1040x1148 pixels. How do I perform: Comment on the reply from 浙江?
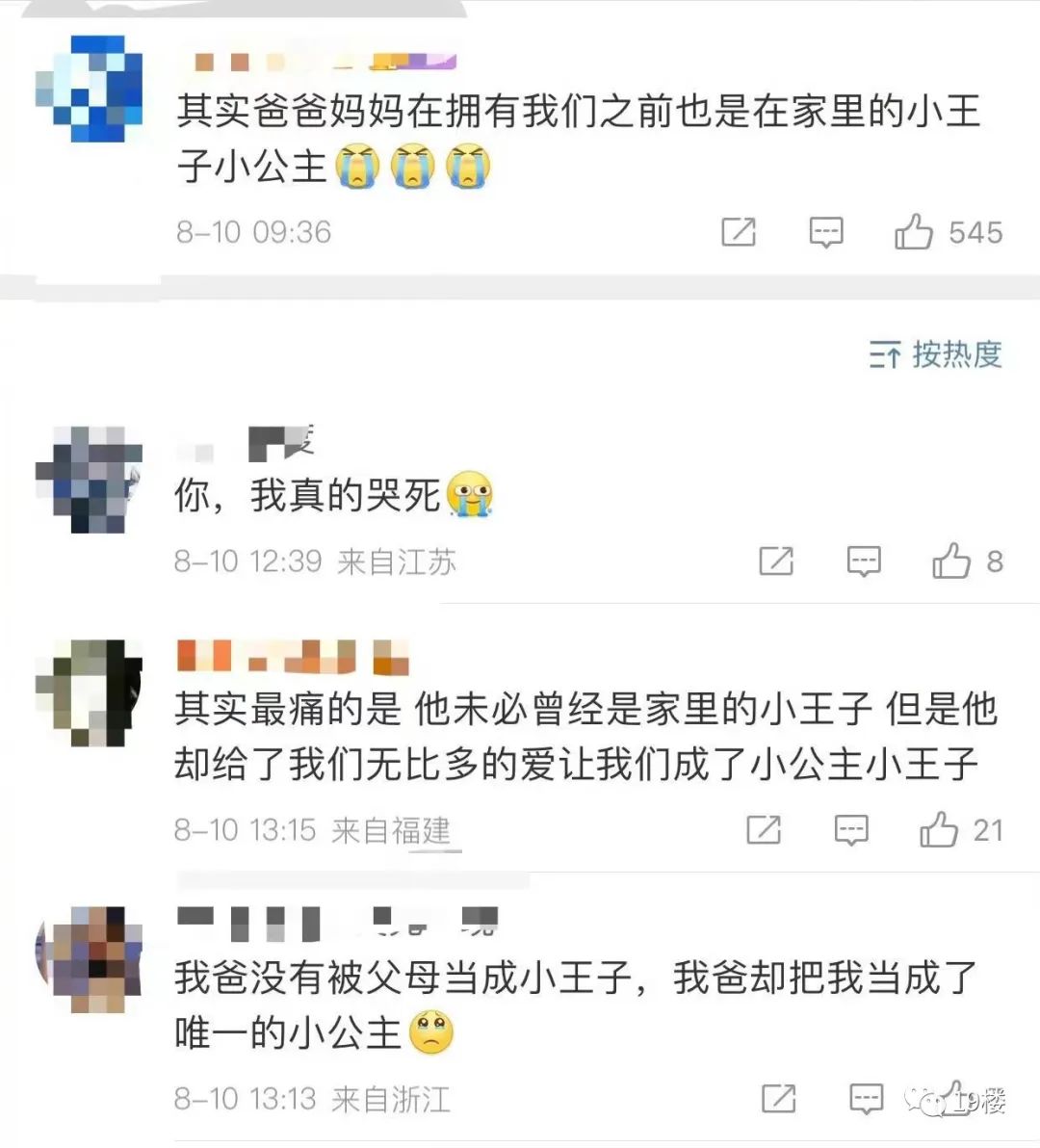[866, 1098]
